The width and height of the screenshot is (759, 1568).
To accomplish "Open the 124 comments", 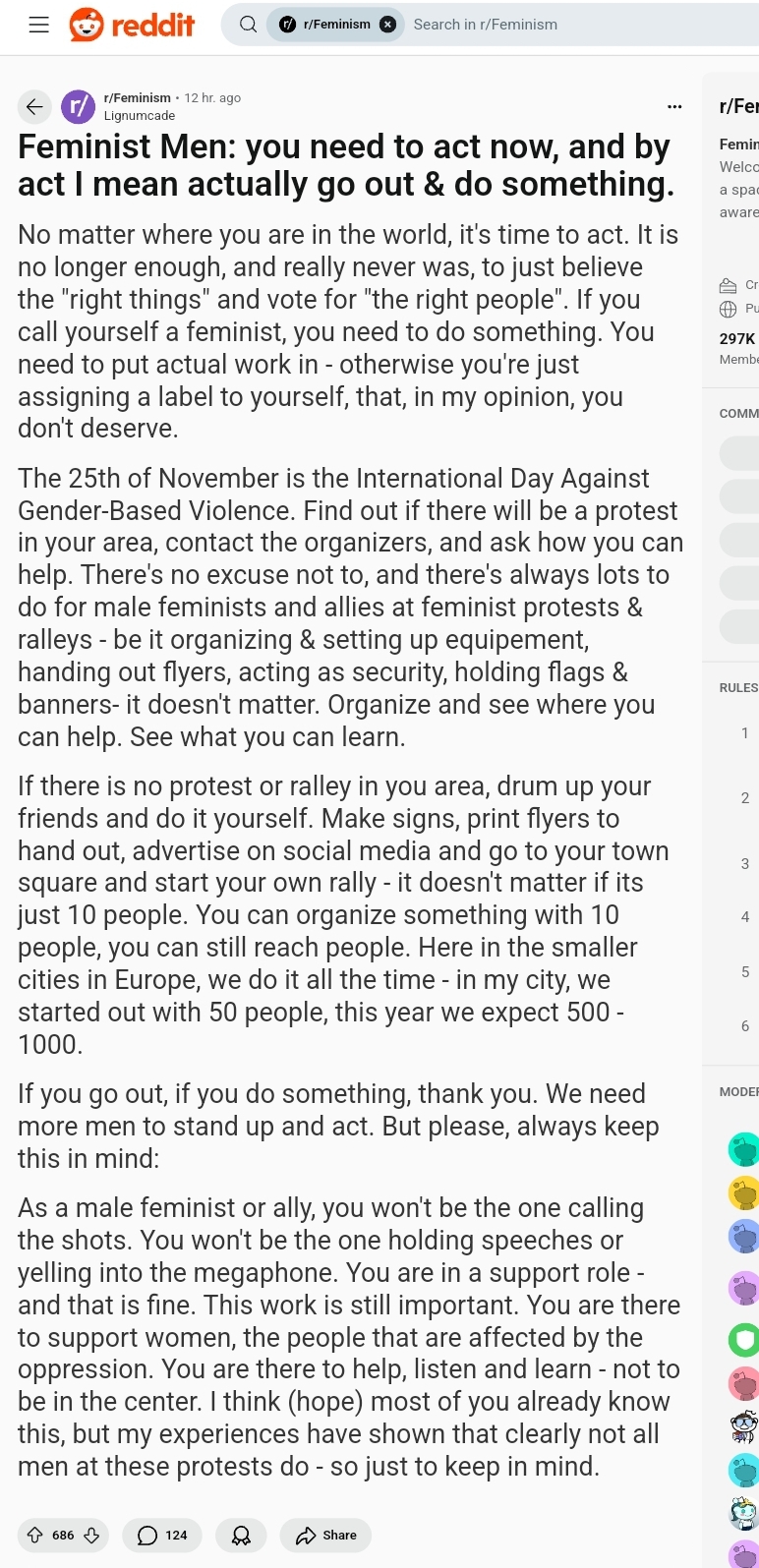I will pos(162,1535).
